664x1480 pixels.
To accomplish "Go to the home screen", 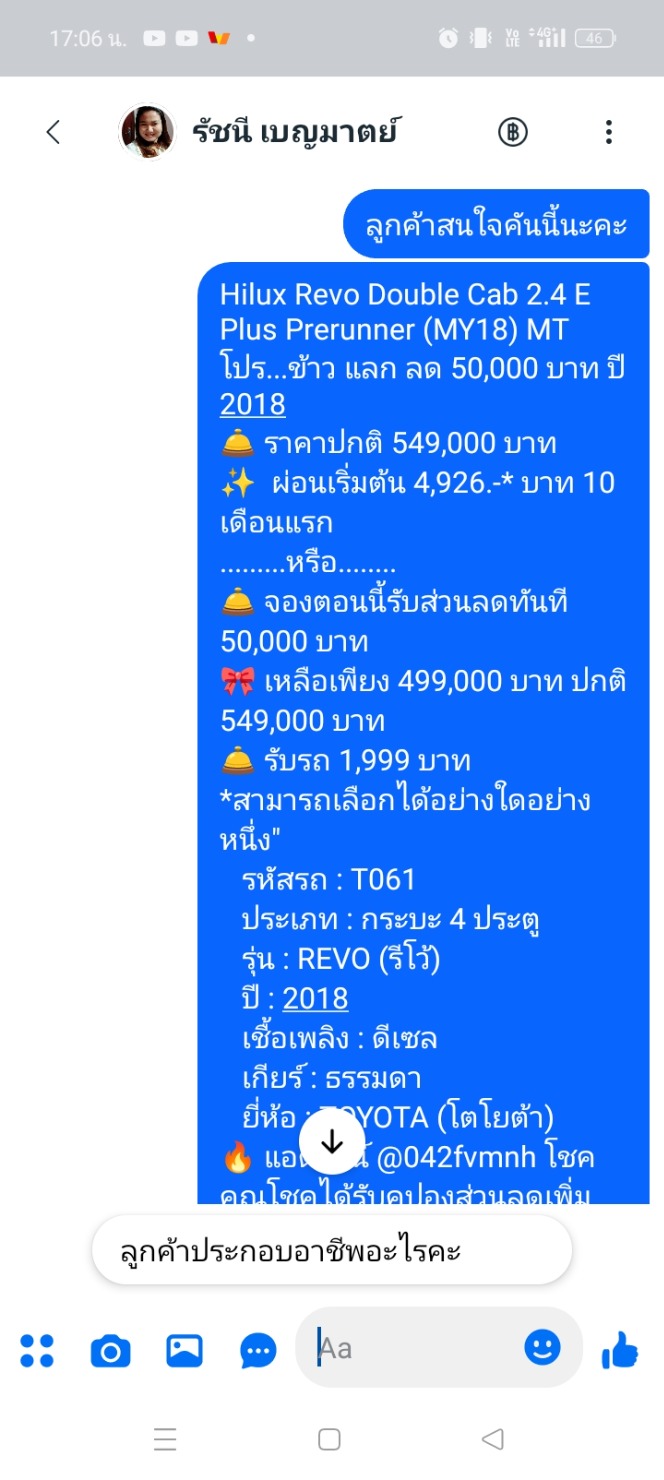I will point(329,1439).
